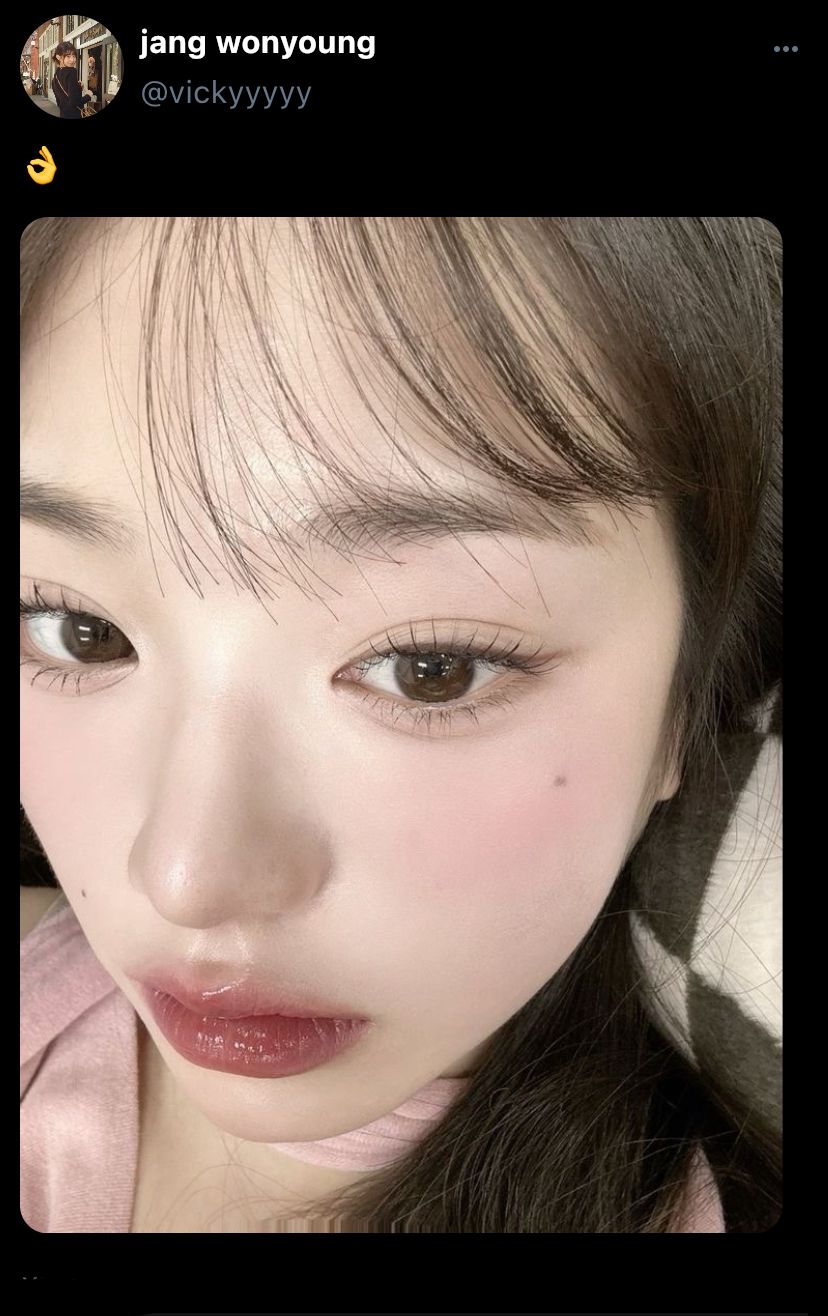Open the tweet's three-dot overflow menu
This screenshot has width=828, height=1316.
(x=785, y=49)
